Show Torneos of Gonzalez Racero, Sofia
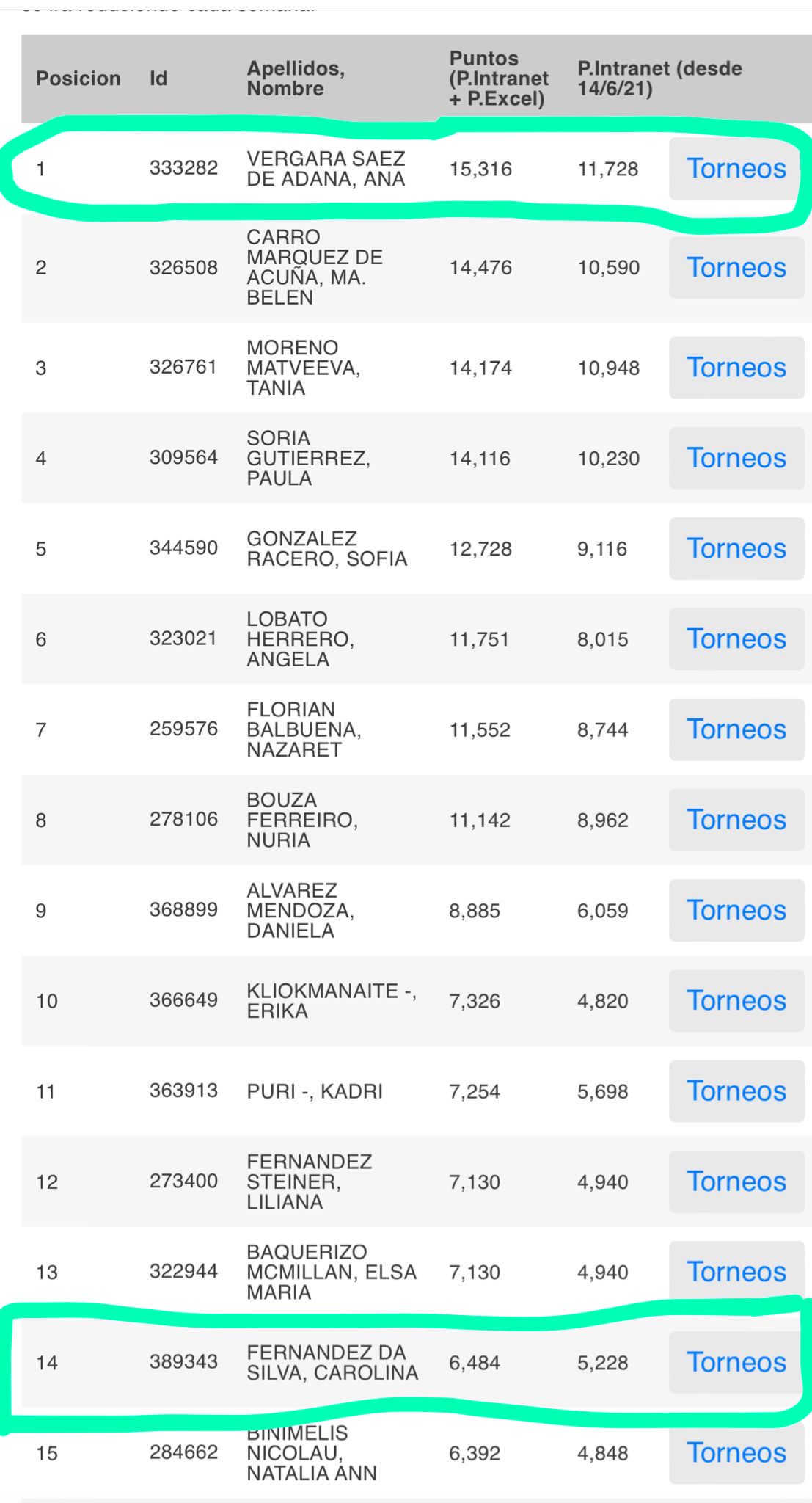Screen dimensions: 812x1503 coord(736,548)
